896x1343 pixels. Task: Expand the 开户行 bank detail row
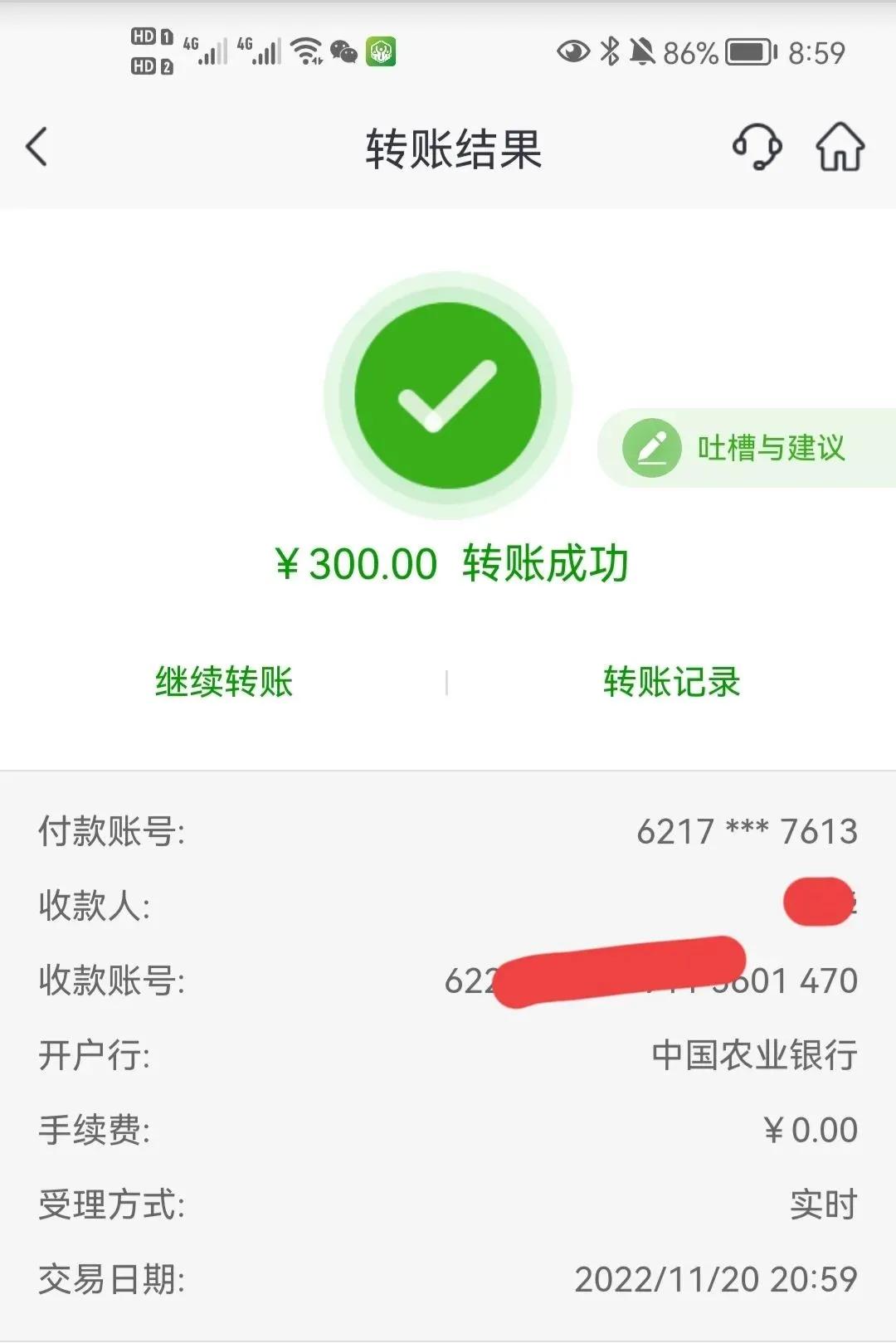tap(448, 1055)
